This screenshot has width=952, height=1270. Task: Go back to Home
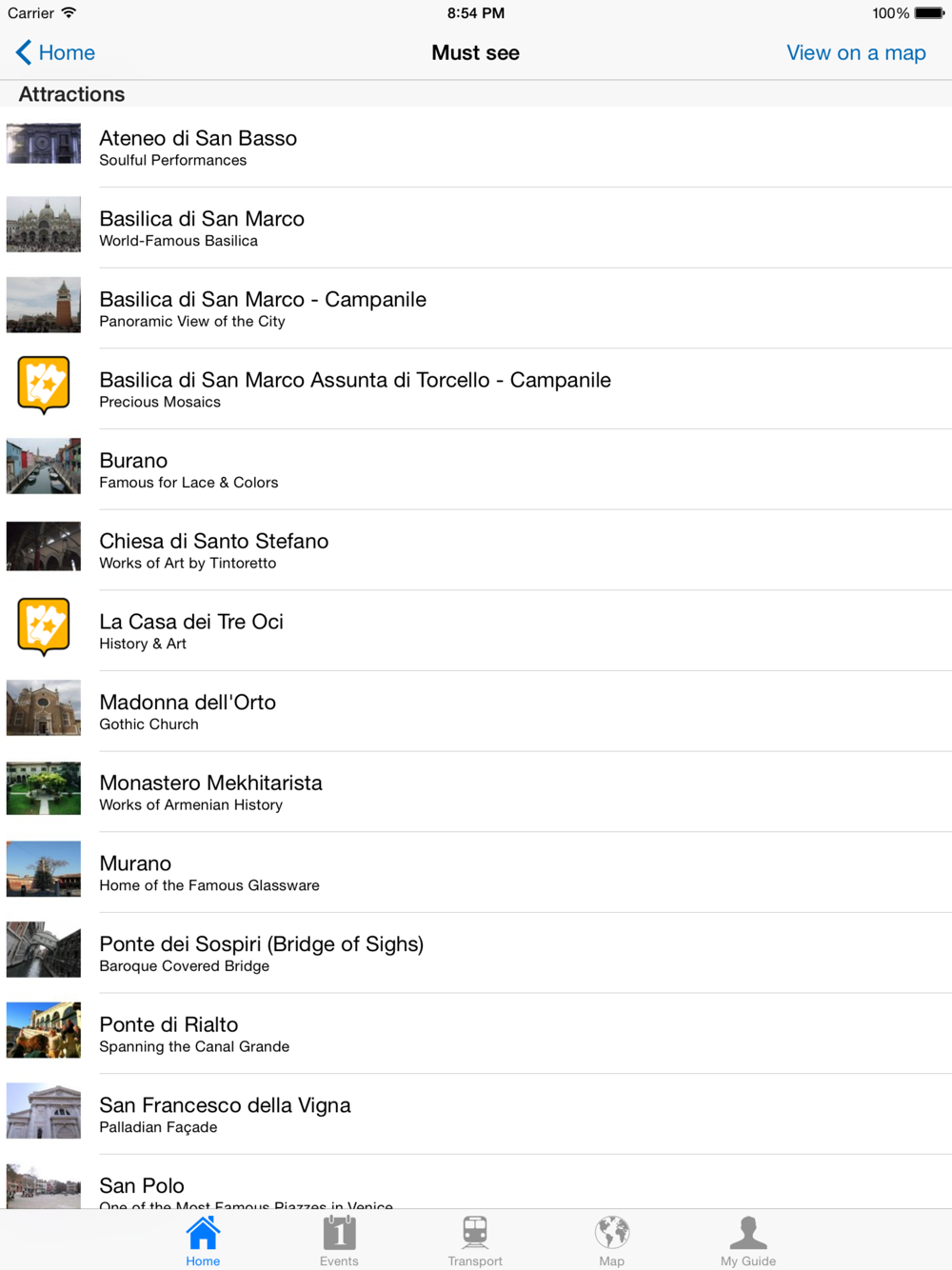[x=55, y=52]
